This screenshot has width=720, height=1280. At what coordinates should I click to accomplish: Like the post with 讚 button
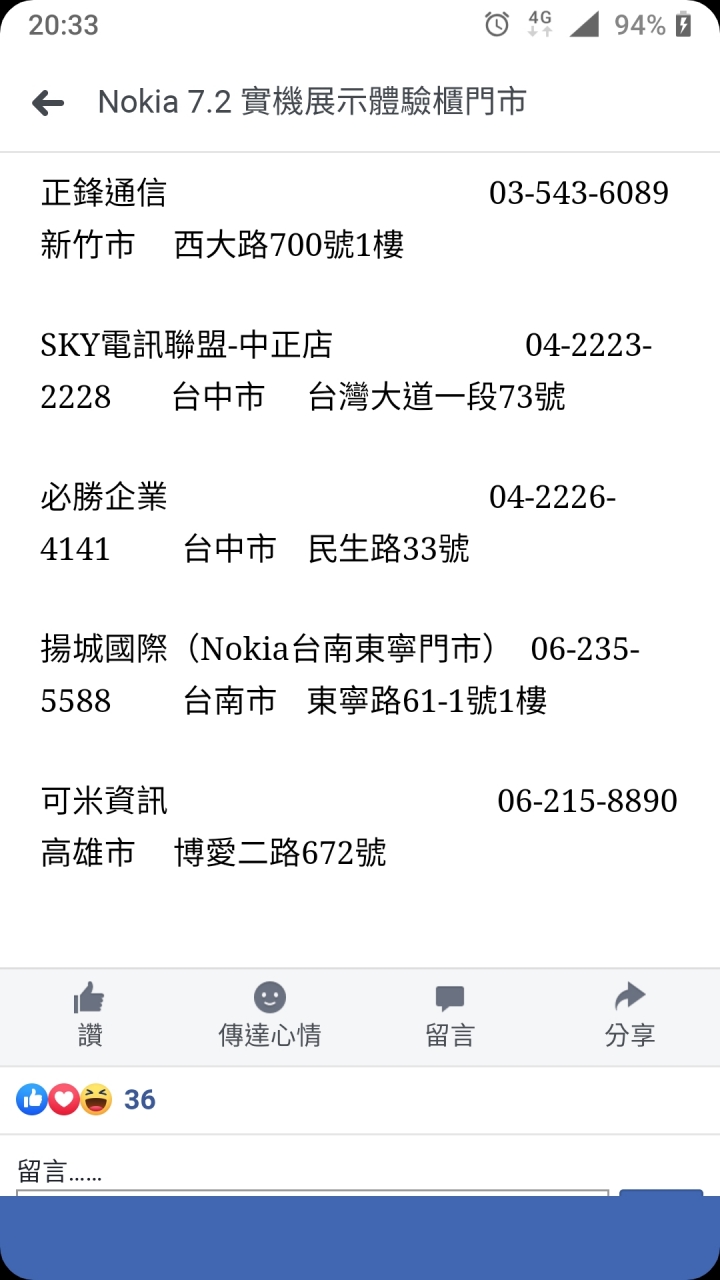(x=90, y=1015)
